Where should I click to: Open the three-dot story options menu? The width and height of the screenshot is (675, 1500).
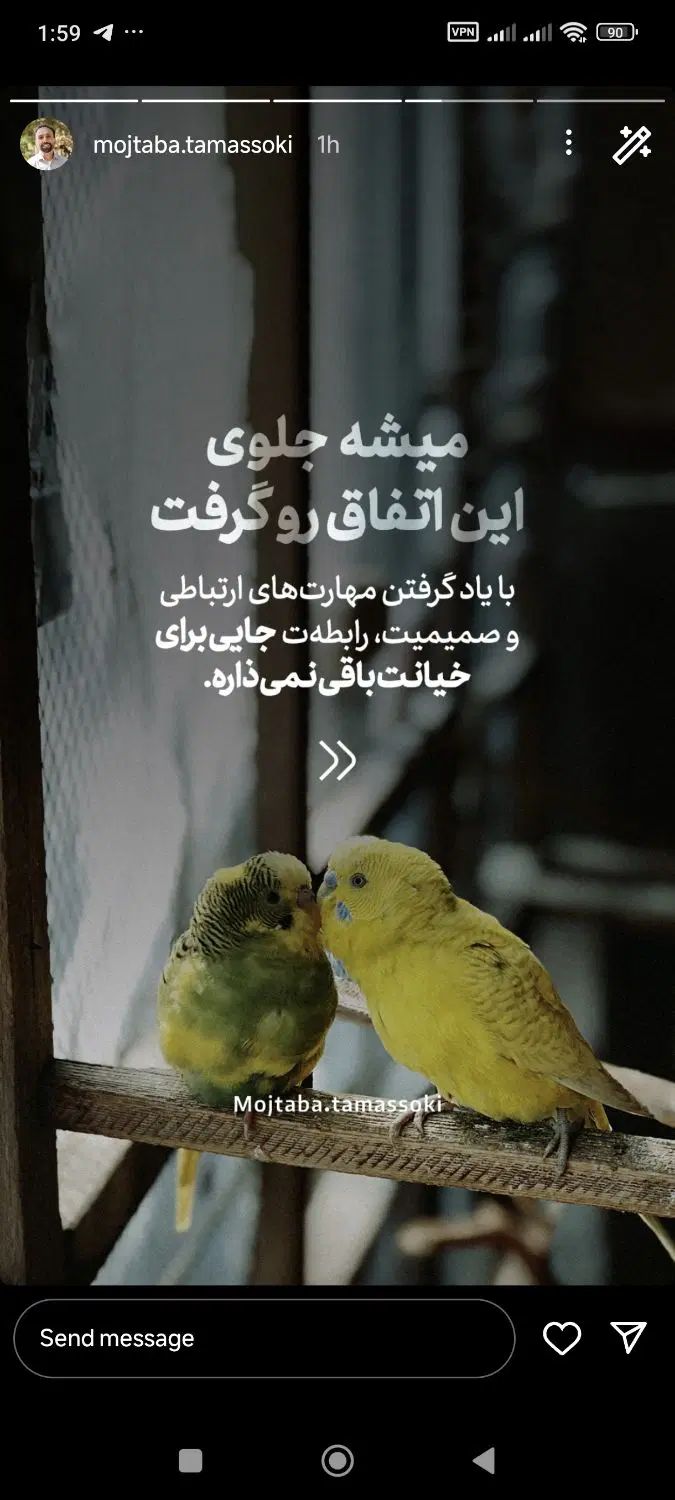pos(568,144)
